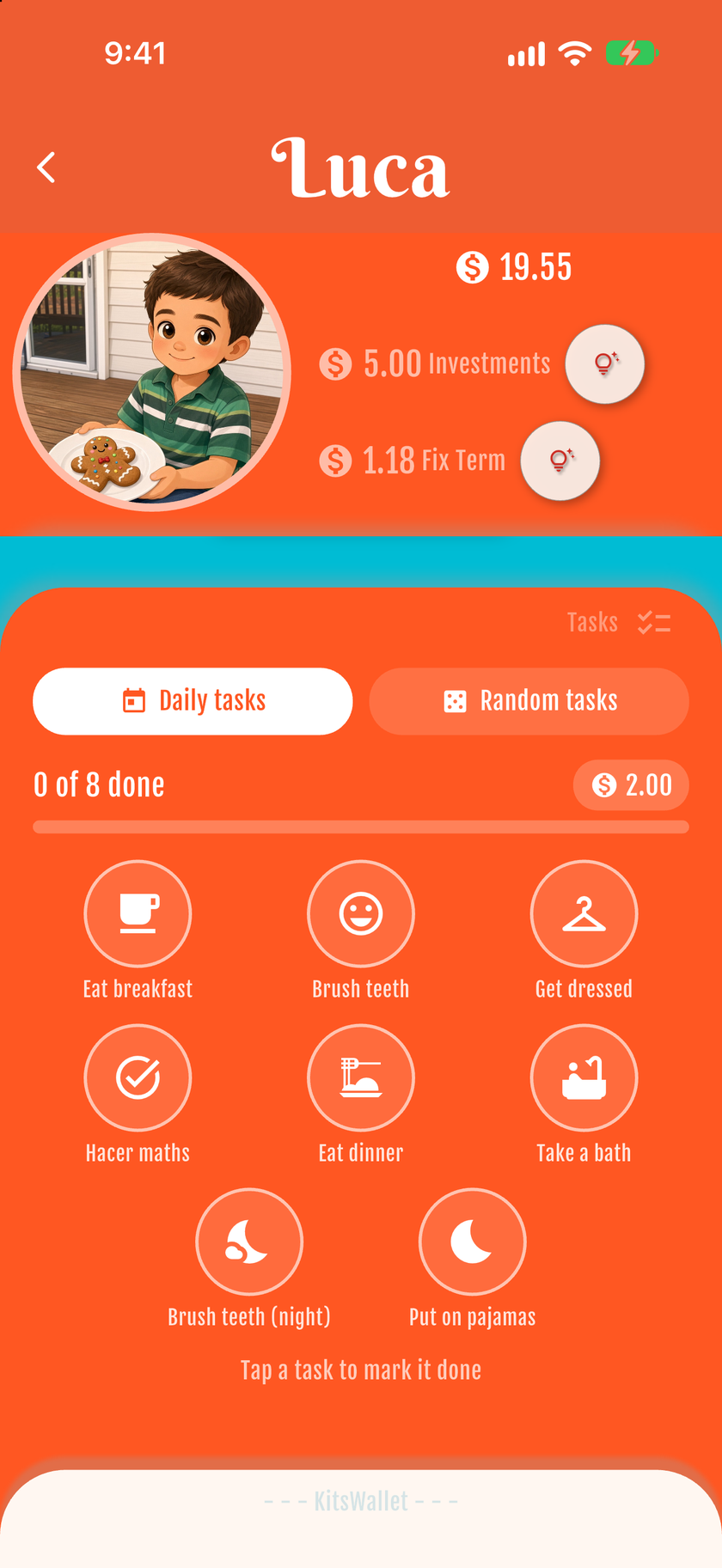Mark Put on pajamas as done
The image size is (722, 1568).
(473, 1242)
